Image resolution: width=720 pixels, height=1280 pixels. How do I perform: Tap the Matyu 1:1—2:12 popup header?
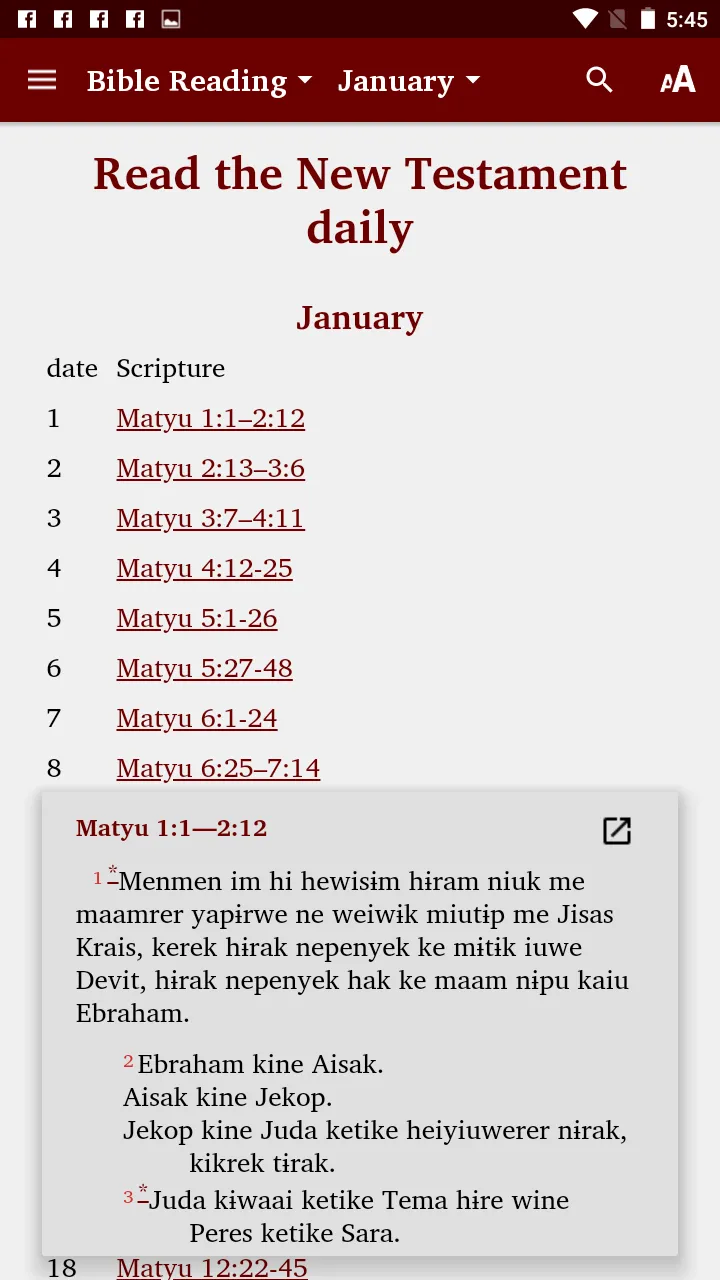coord(171,828)
